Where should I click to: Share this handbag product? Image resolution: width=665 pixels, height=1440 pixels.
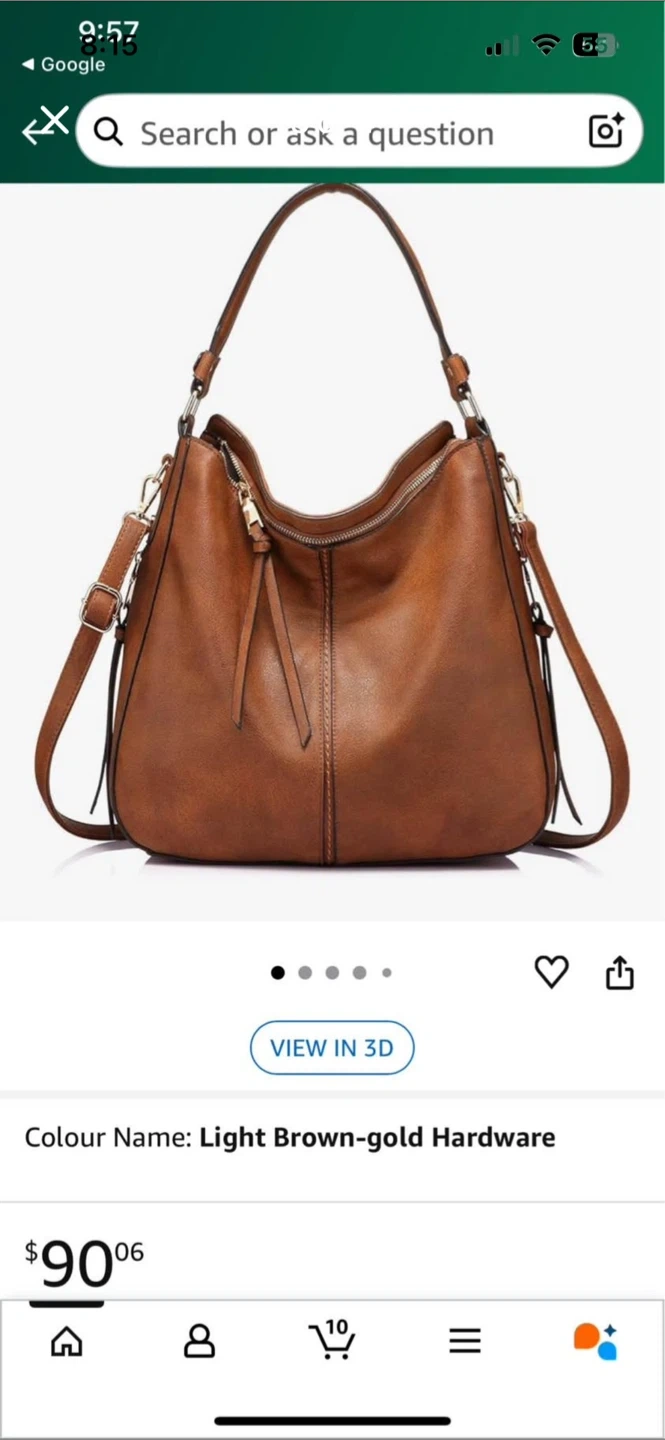click(620, 972)
